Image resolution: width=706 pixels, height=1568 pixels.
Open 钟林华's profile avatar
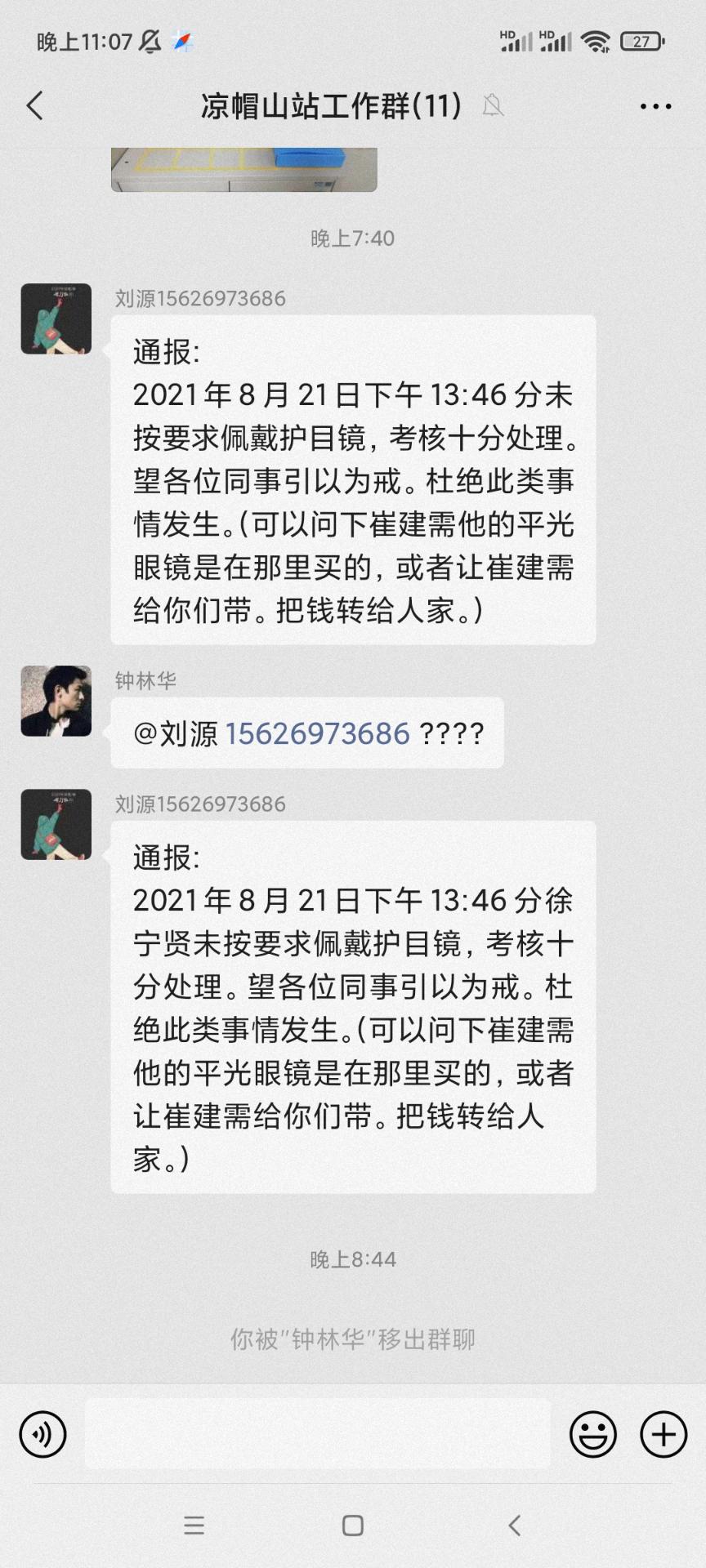click(56, 701)
